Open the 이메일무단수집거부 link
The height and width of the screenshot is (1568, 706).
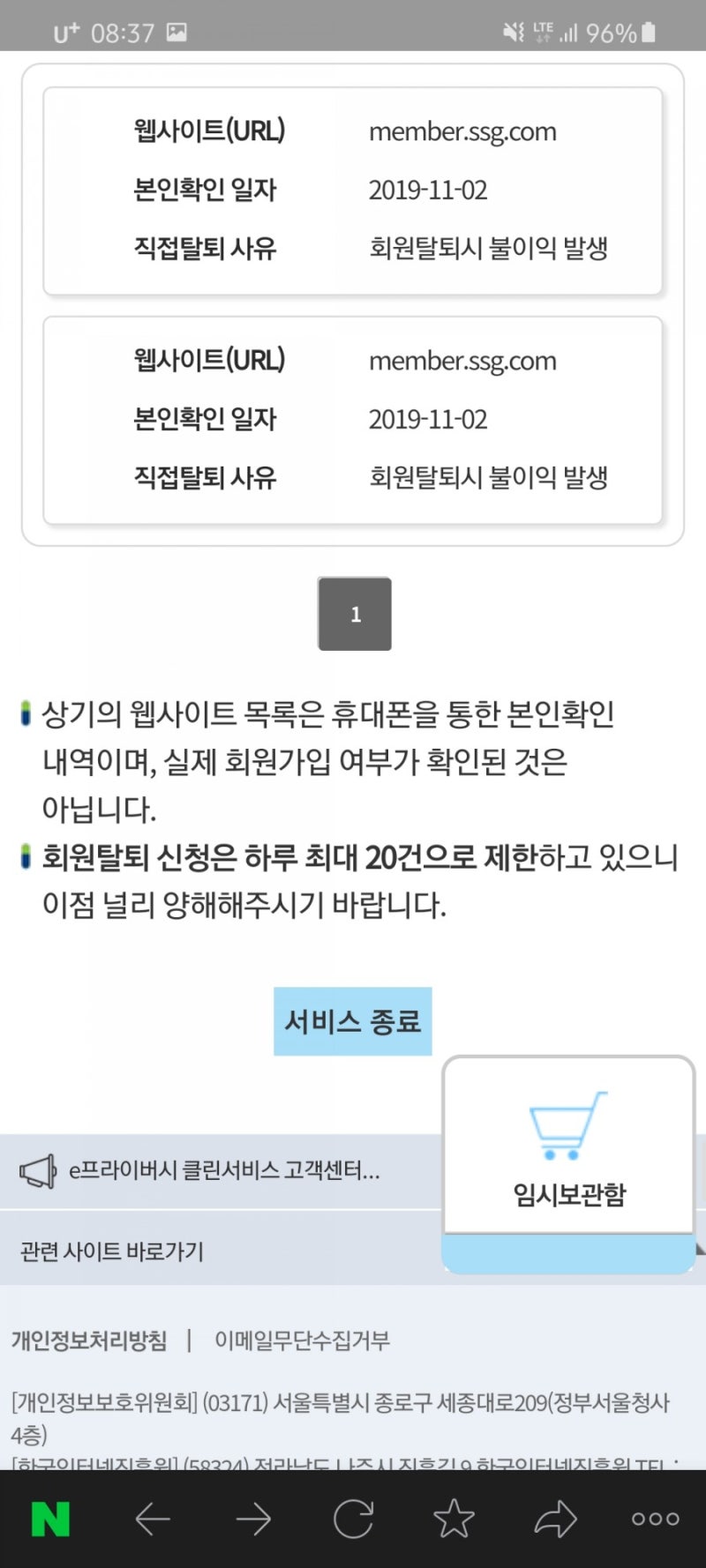click(x=302, y=1340)
